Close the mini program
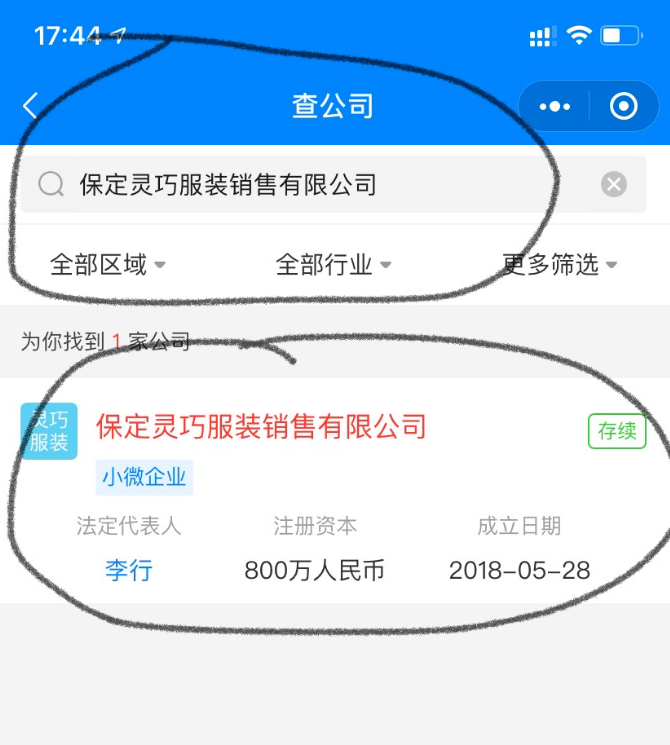Image resolution: width=670 pixels, height=745 pixels. 623,106
